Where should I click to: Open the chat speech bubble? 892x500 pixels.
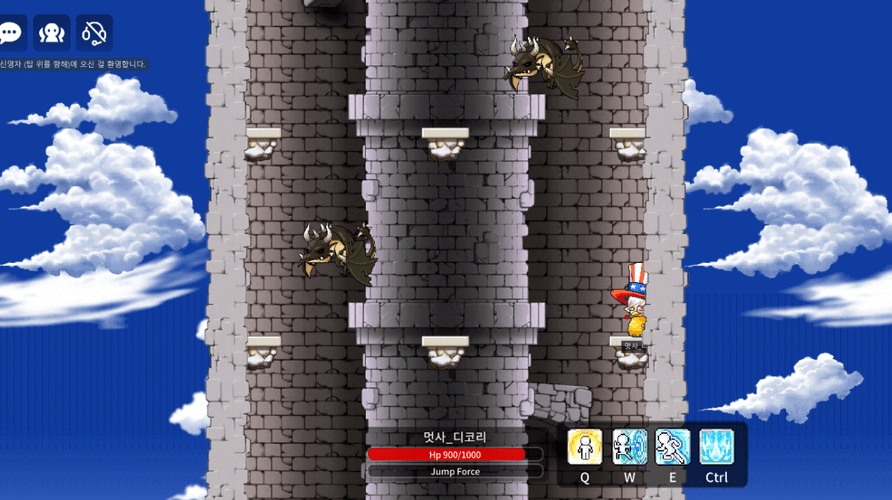pyautogui.click(x=10, y=32)
